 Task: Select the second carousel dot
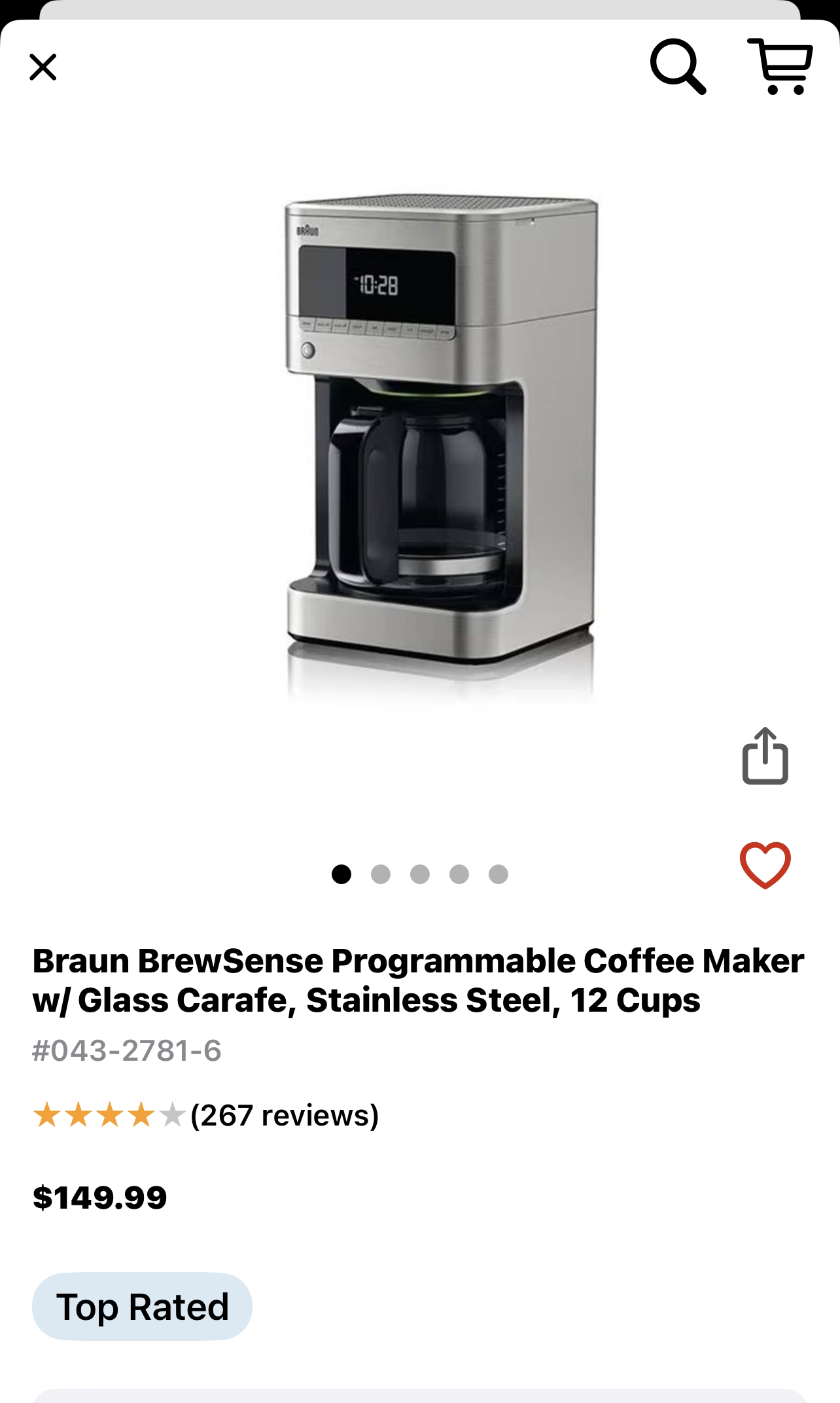[x=379, y=873]
